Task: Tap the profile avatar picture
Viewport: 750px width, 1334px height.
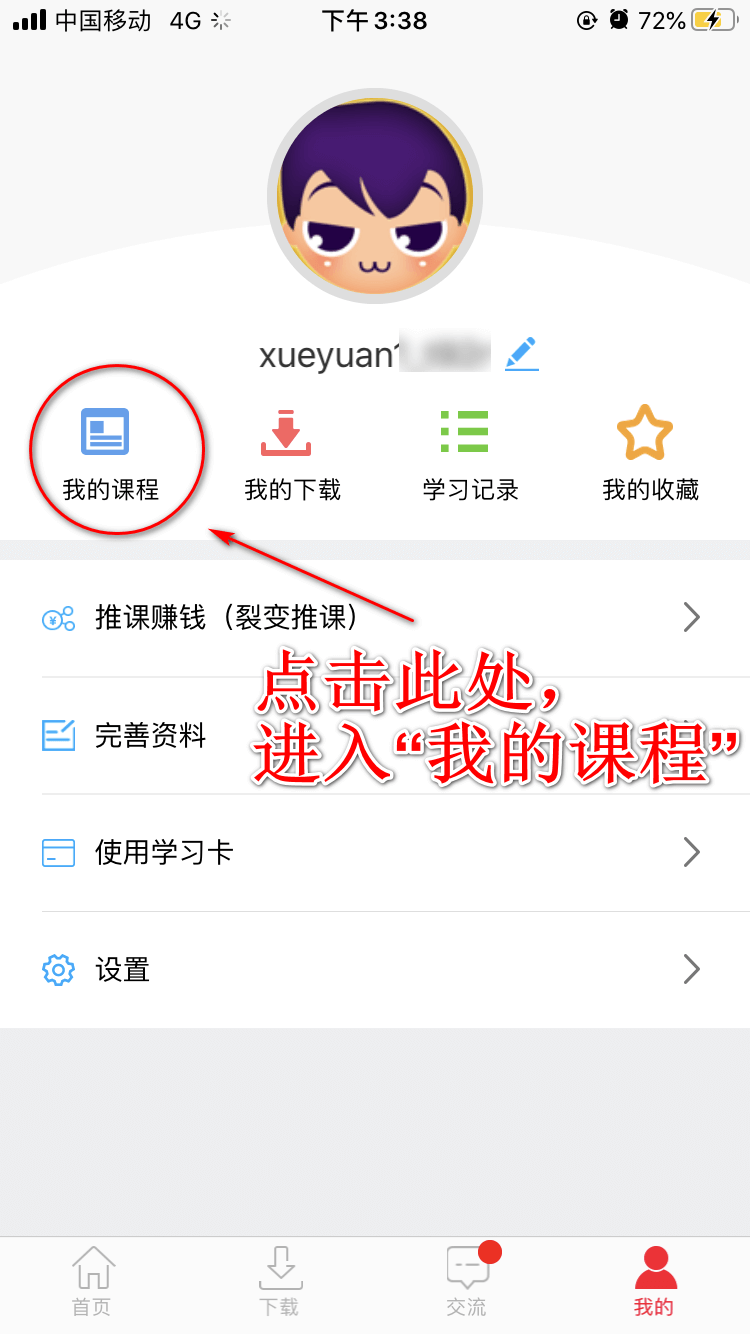Action: click(x=375, y=196)
